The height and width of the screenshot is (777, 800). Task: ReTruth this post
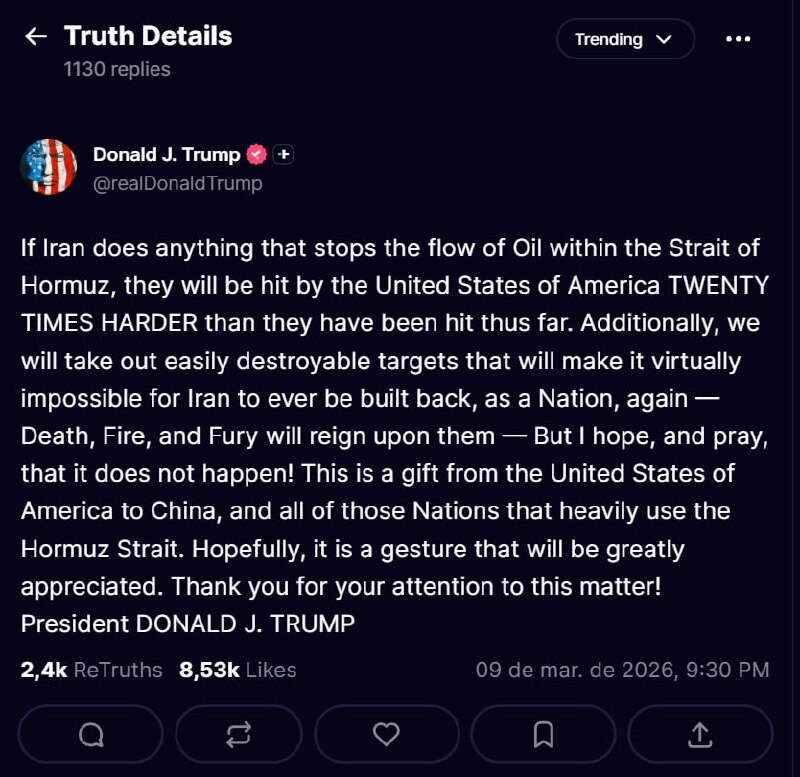[238, 735]
